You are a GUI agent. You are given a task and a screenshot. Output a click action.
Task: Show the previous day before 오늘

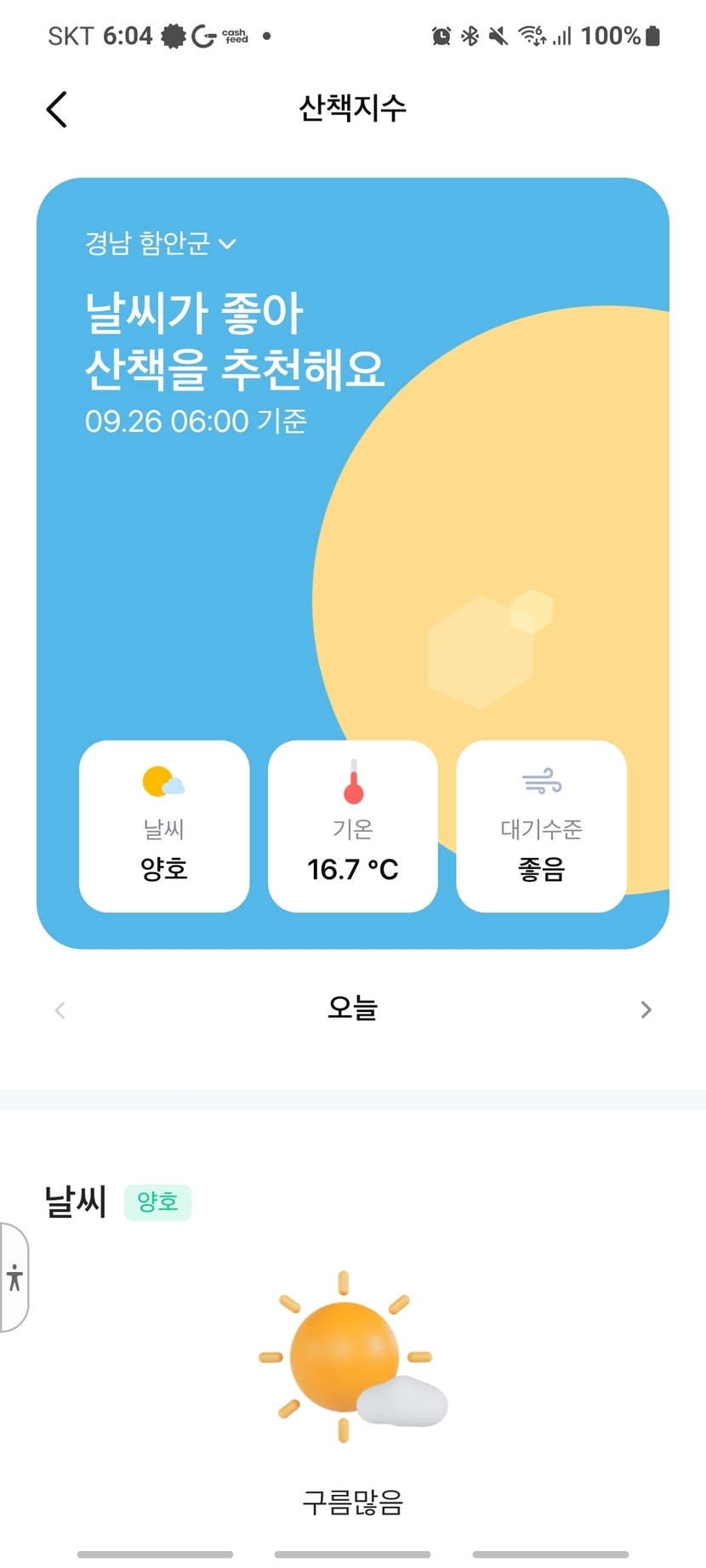coord(60,1009)
